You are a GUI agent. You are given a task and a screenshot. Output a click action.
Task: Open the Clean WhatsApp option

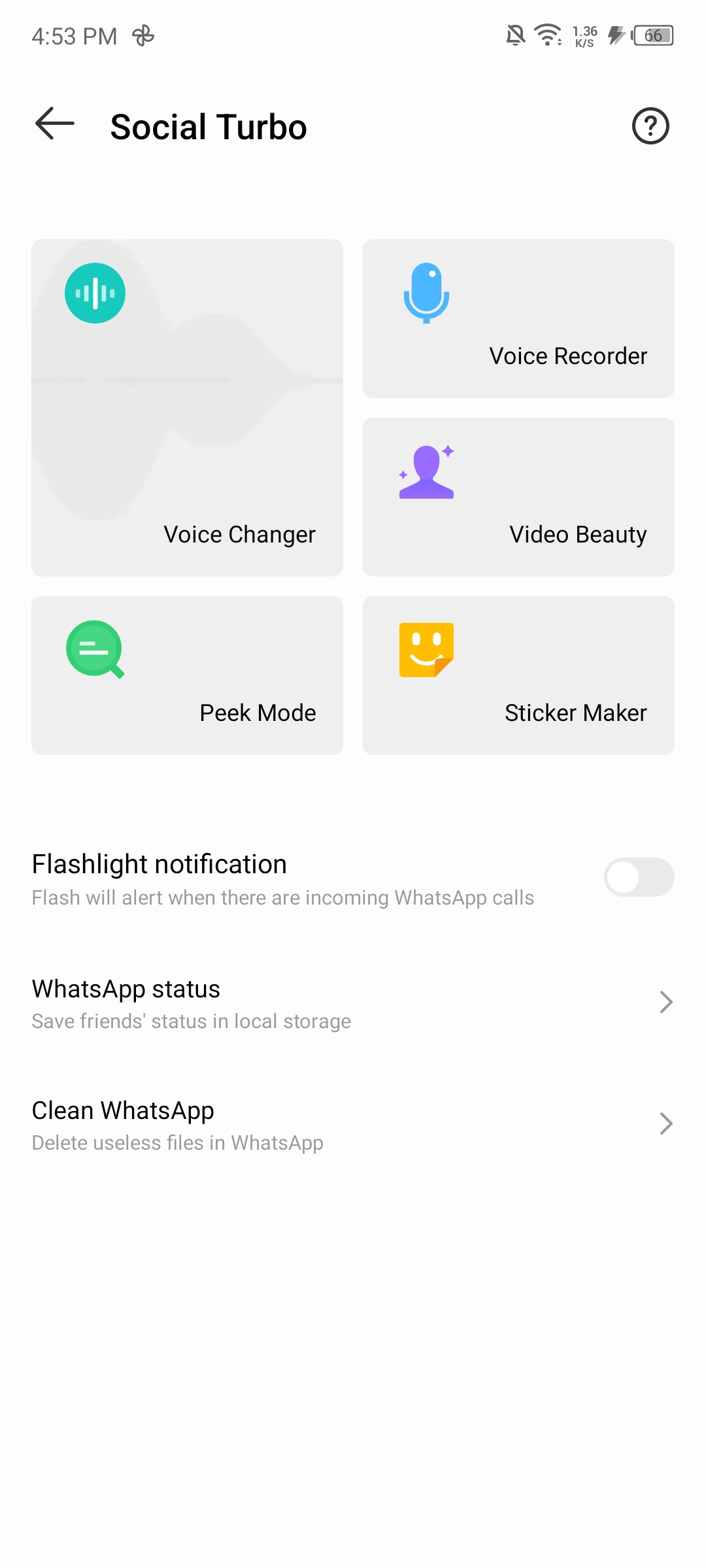coord(353,1125)
